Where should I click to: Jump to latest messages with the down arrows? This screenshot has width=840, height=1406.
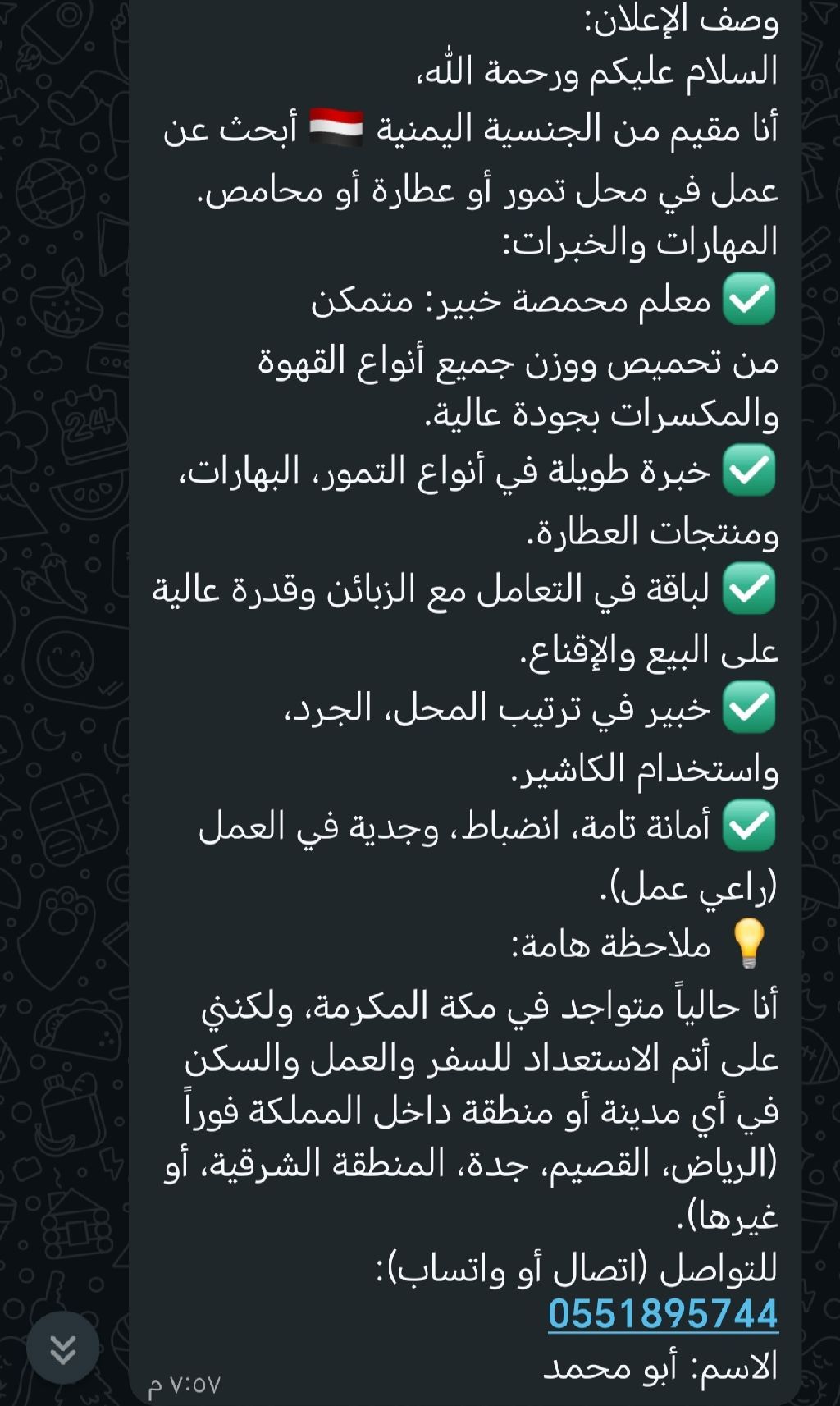pyautogui.click(x=63, y=1348)
